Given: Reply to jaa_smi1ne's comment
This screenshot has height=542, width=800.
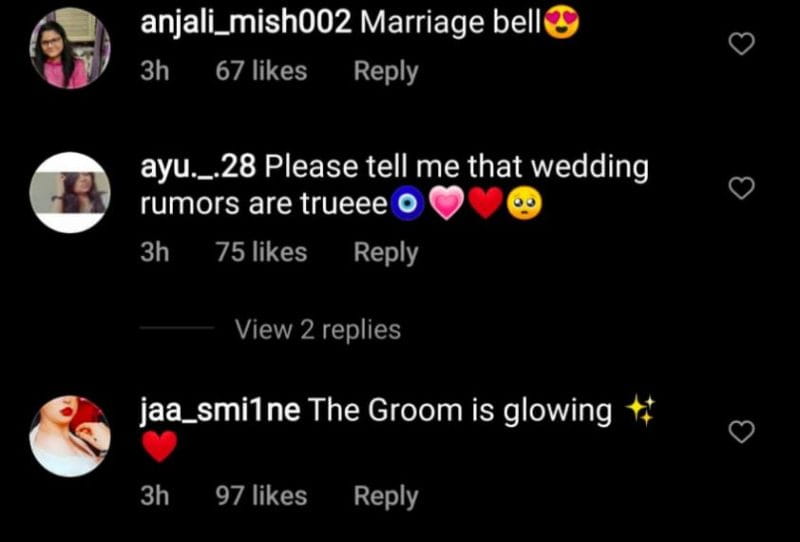Looking at the screenshot, I should coord(385,496).
